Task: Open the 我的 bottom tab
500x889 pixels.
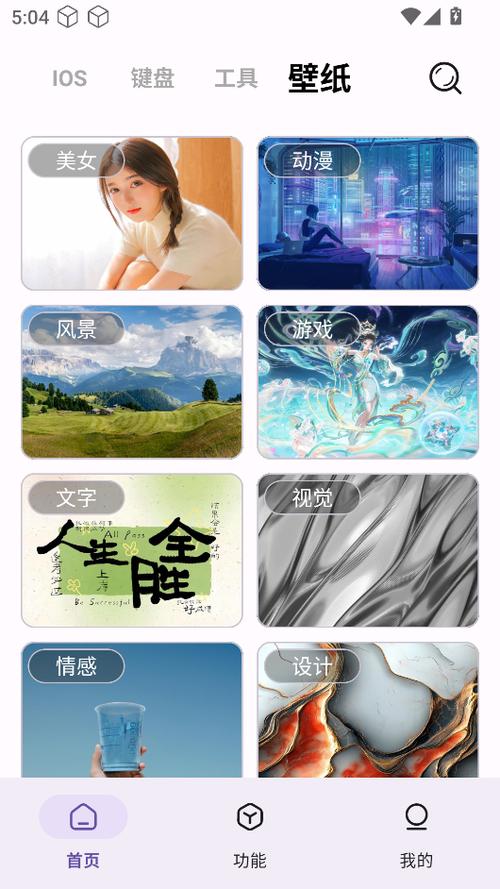Action: coord(416,832)
